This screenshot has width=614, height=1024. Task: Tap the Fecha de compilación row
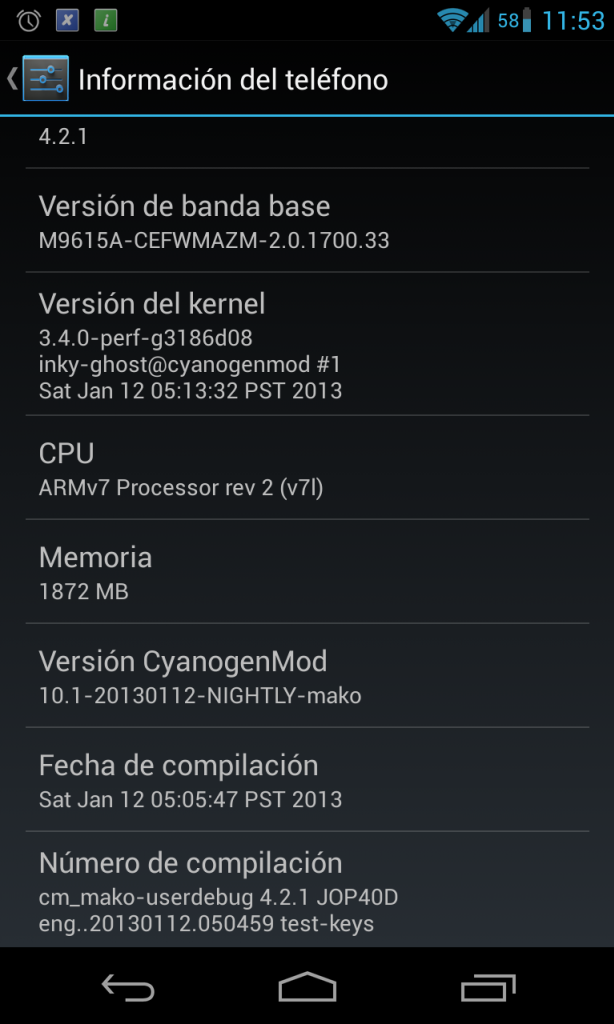coord(306,780)
